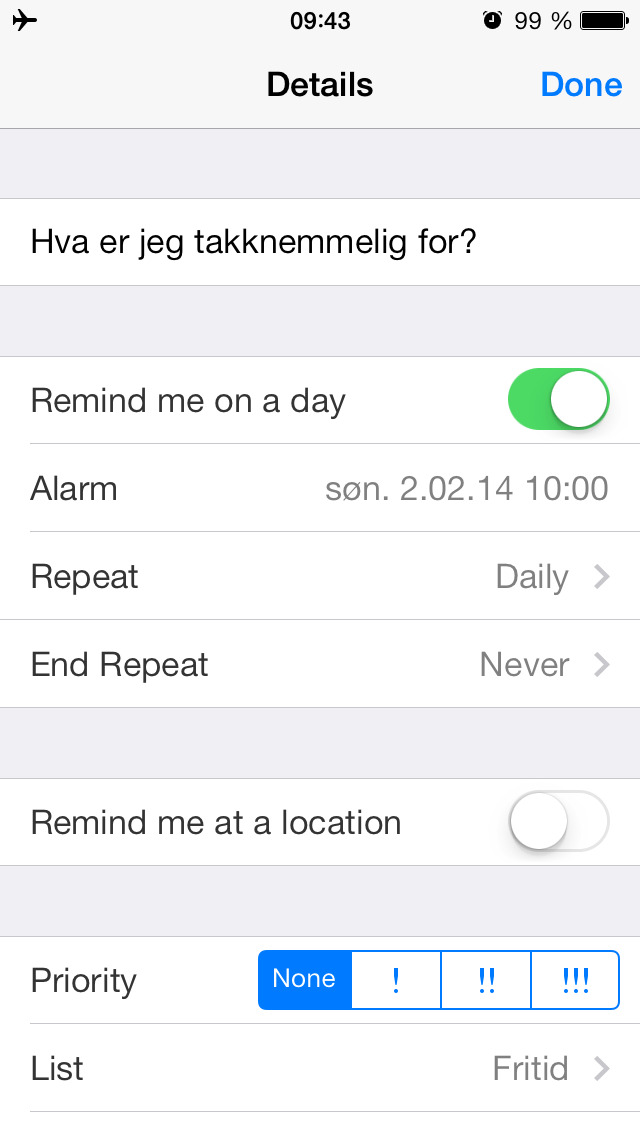Viewport: 640px width, 1136px height.
Task: Open the List row showing Fritid
Action: (x=320, y=1068)
